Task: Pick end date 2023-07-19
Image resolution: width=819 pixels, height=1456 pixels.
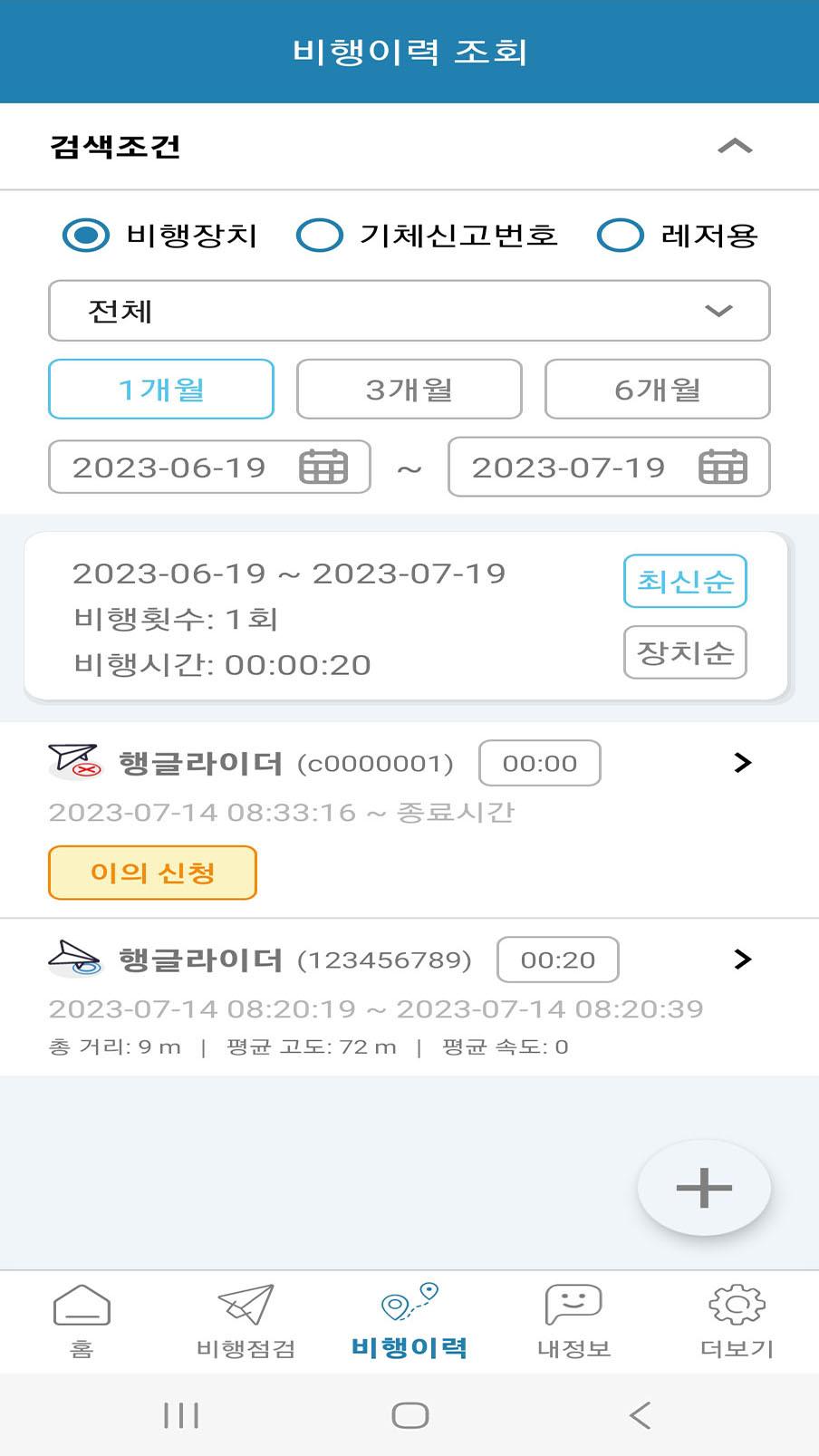Action: tap(609, 467)
